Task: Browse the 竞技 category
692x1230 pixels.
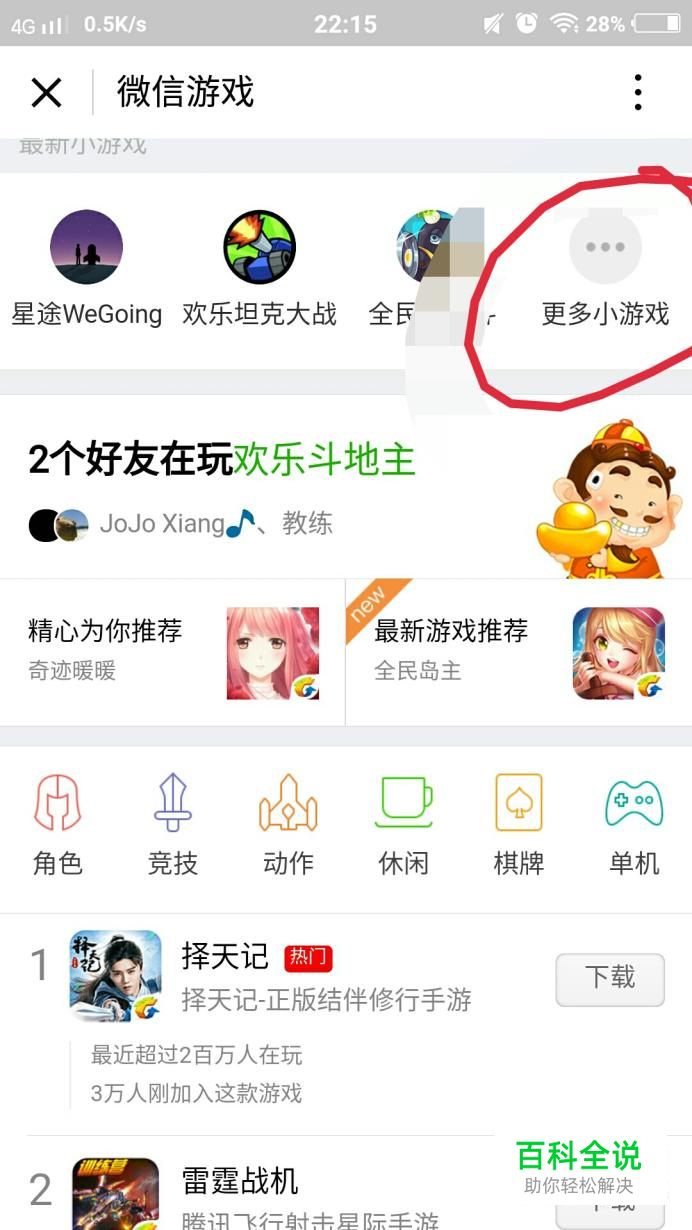Action: [x=173, y=825]
